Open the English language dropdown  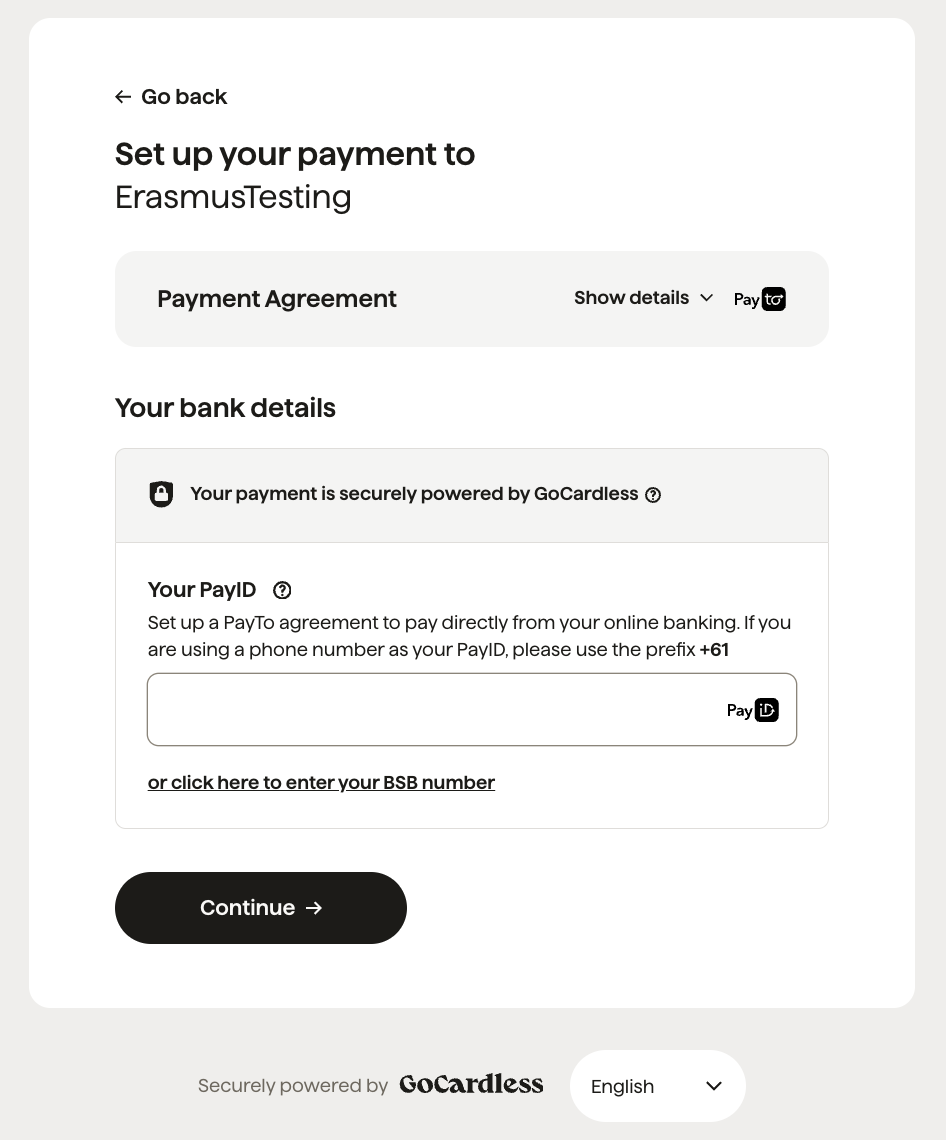tap(657, 1086)
